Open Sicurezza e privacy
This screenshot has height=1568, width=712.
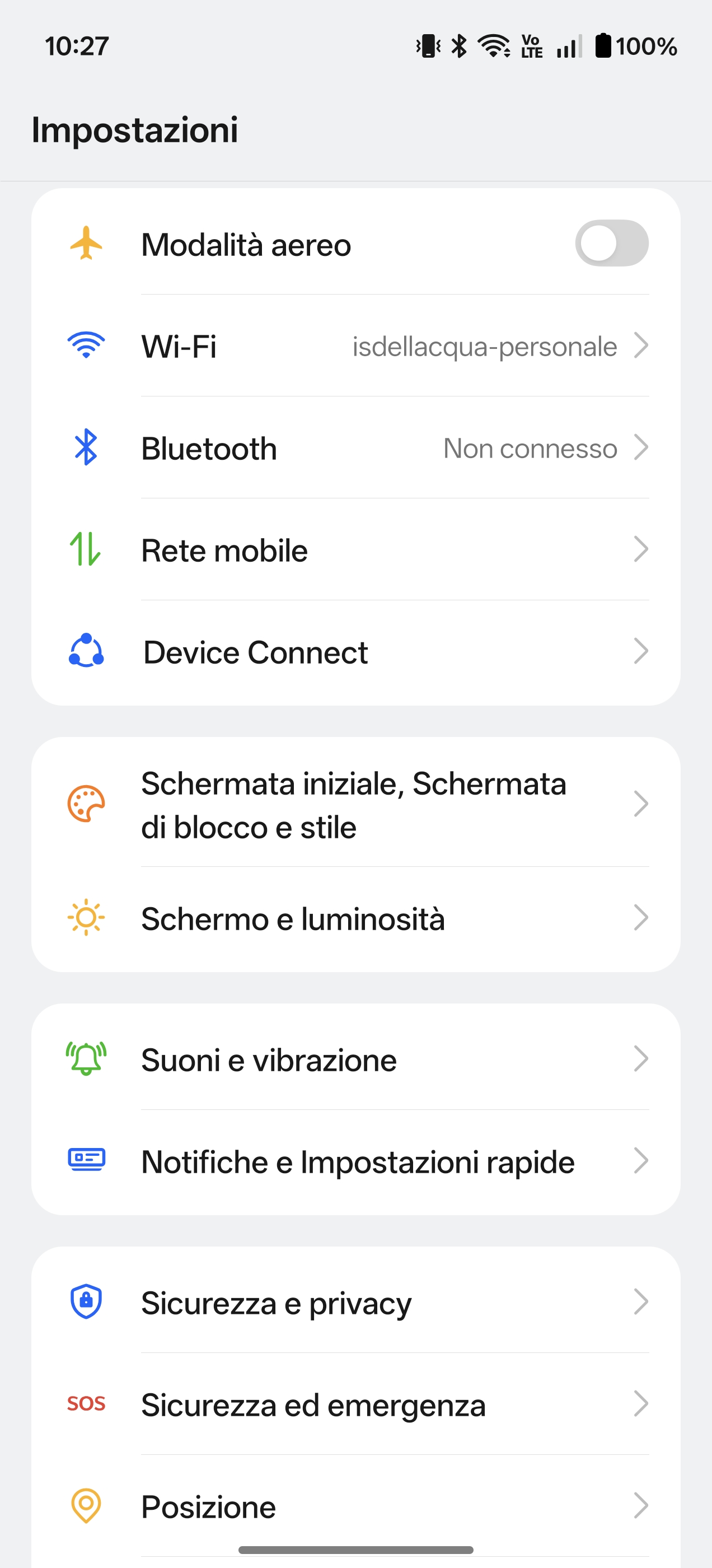point(356,1303)
